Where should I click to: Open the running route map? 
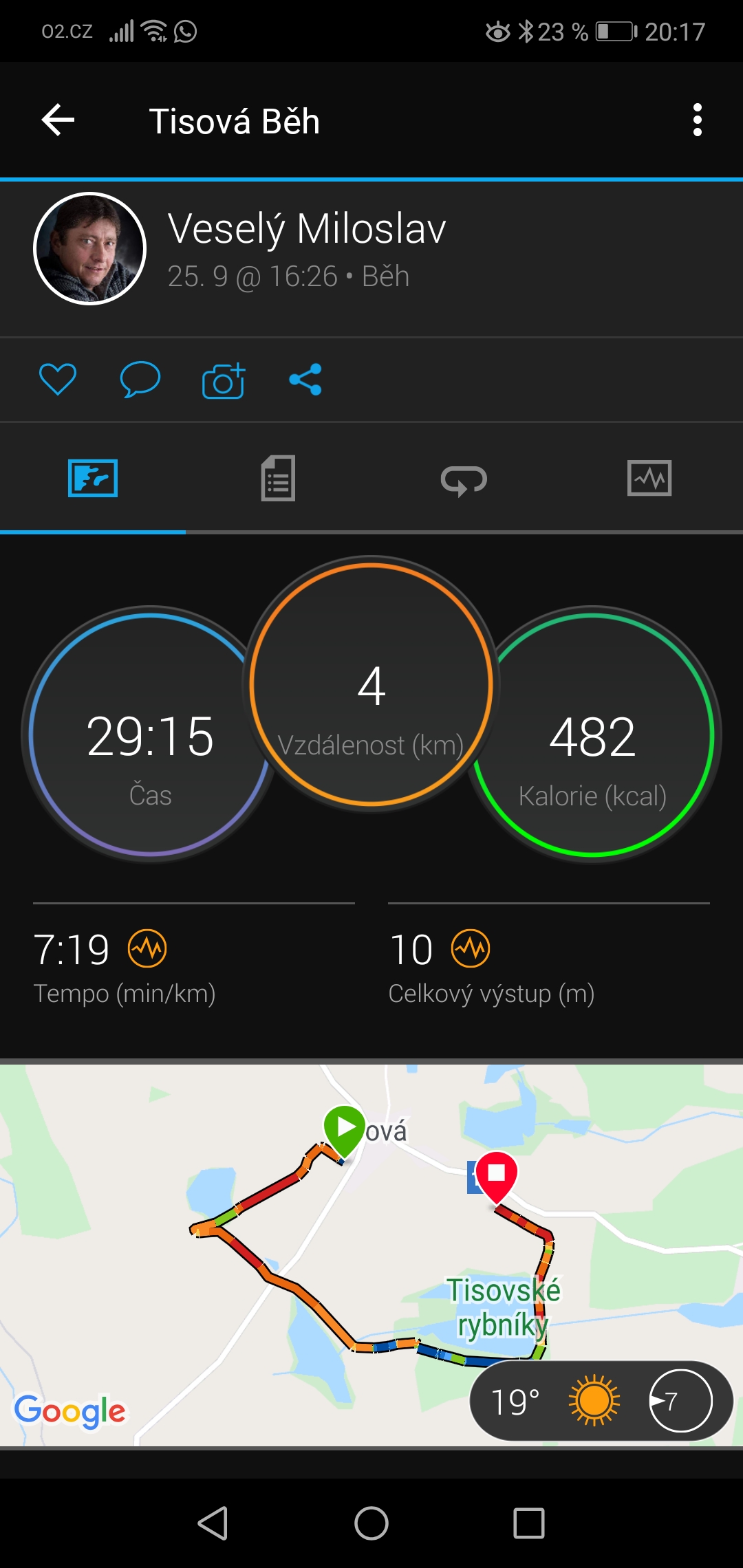371,1255
